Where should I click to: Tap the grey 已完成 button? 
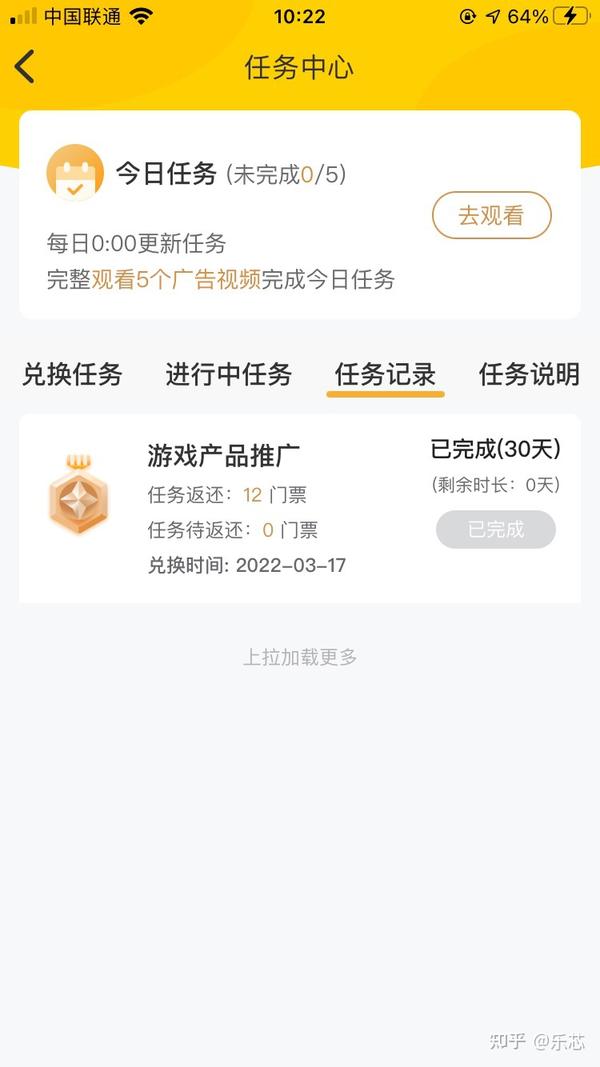coord(496,529)
